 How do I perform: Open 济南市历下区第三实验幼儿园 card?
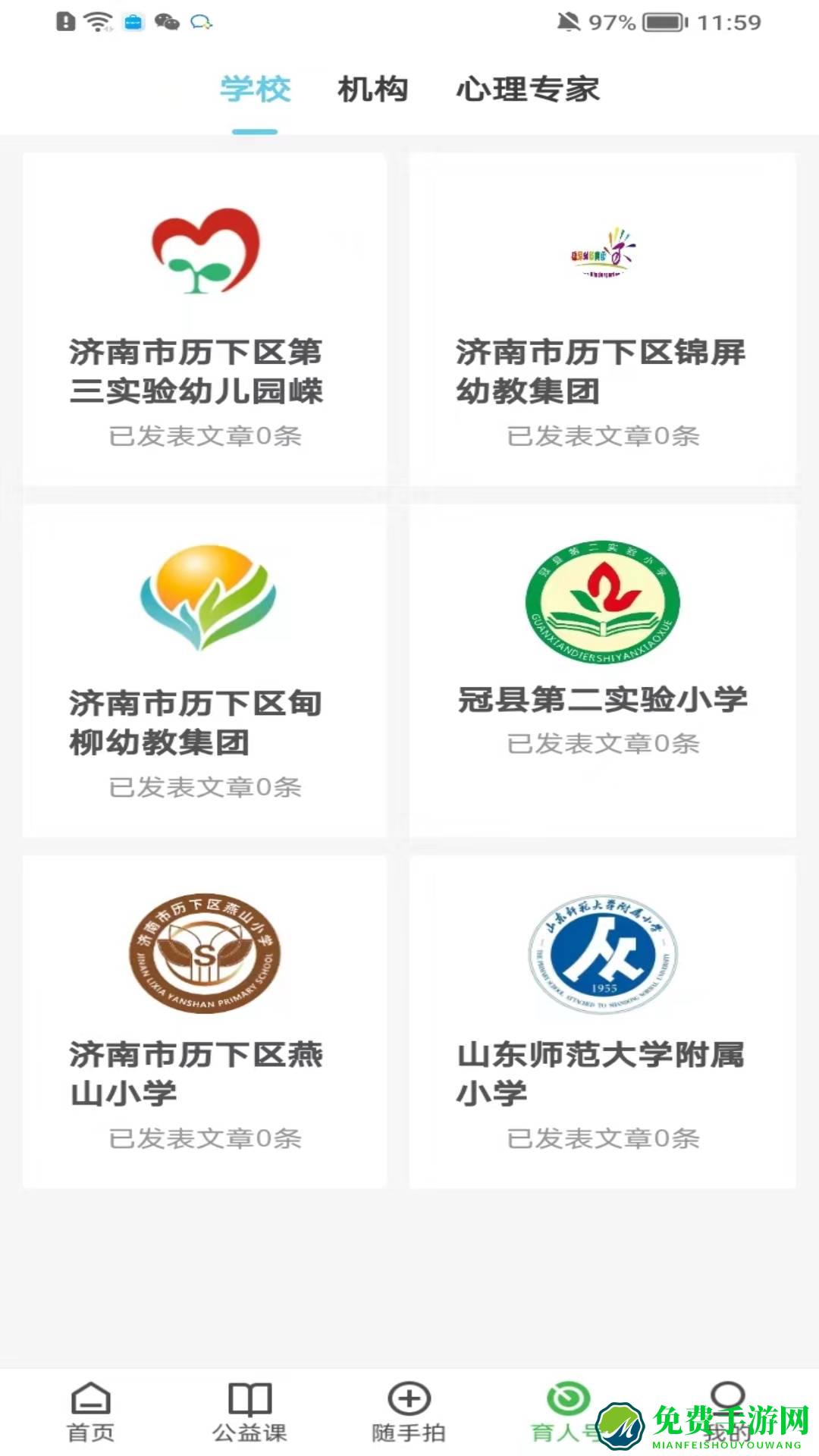[205, 319]
